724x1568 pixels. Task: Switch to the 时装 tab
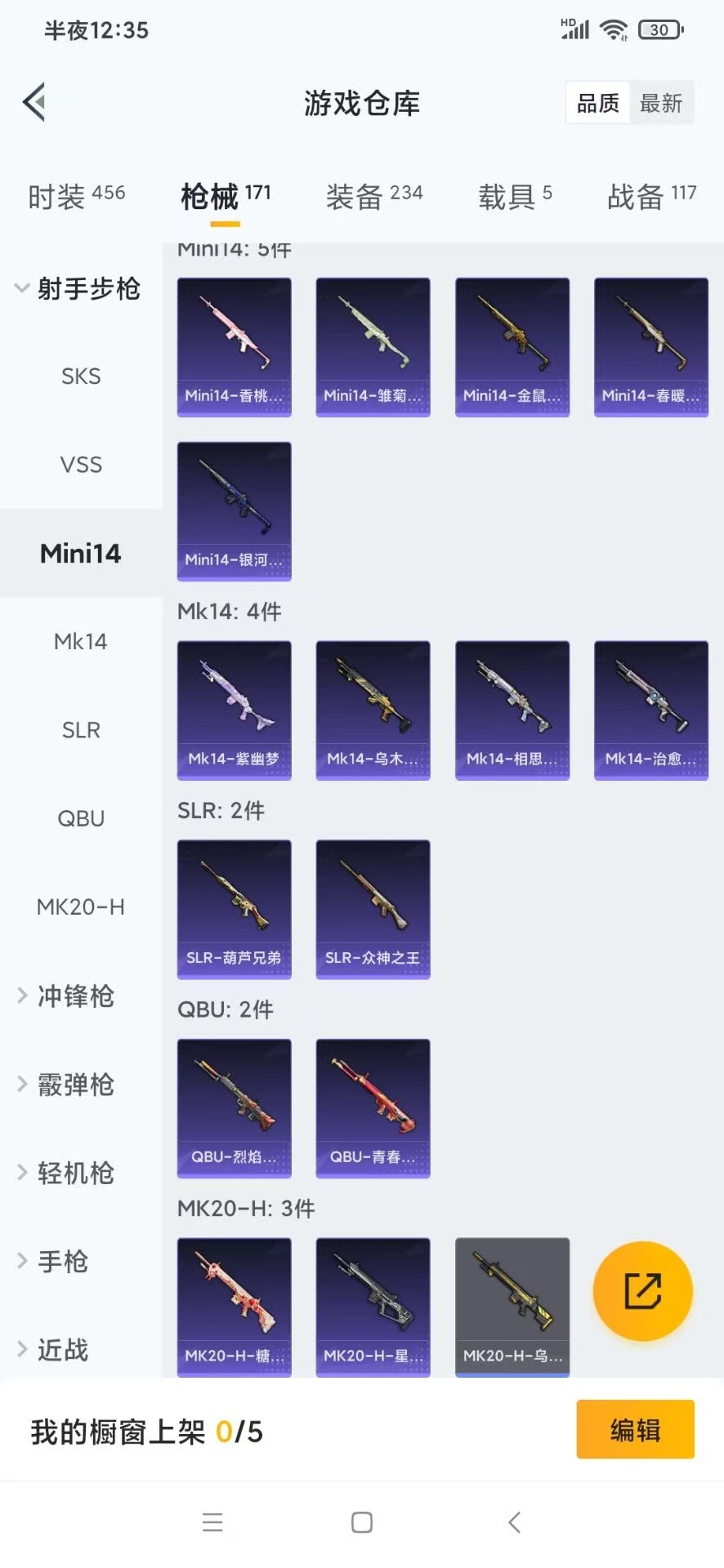(75, 196)
